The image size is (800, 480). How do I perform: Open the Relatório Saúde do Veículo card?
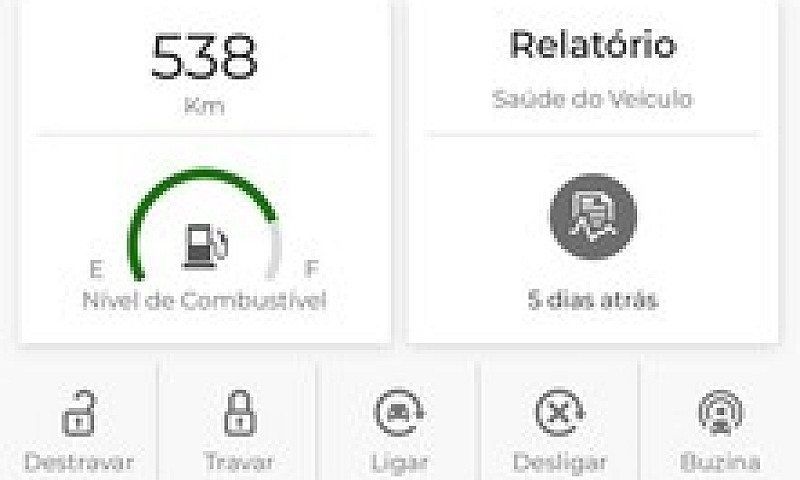pyautogui.click(x=593, y=170)
